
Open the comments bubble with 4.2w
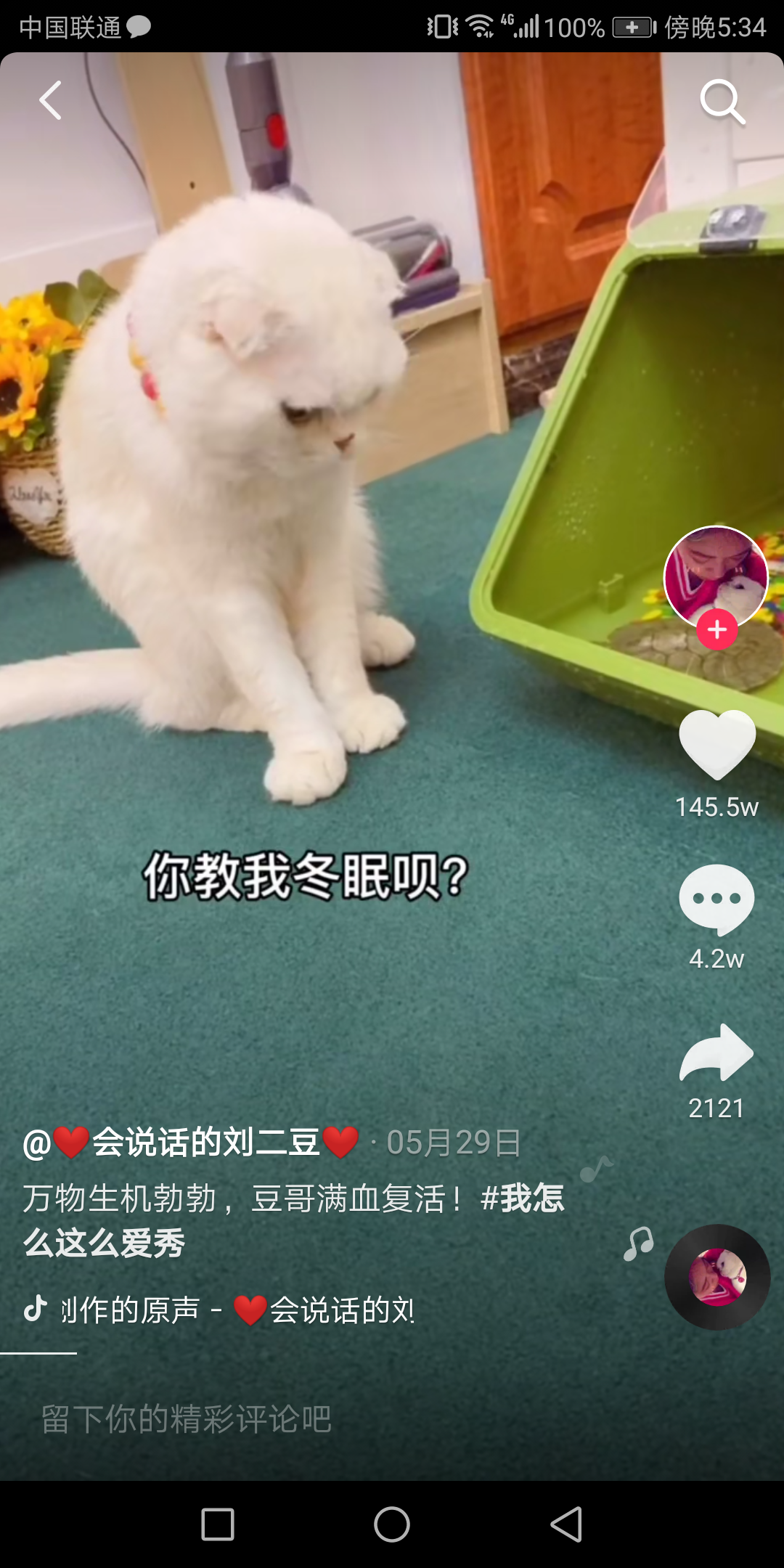pyautogui.click(x=717, y=900)
